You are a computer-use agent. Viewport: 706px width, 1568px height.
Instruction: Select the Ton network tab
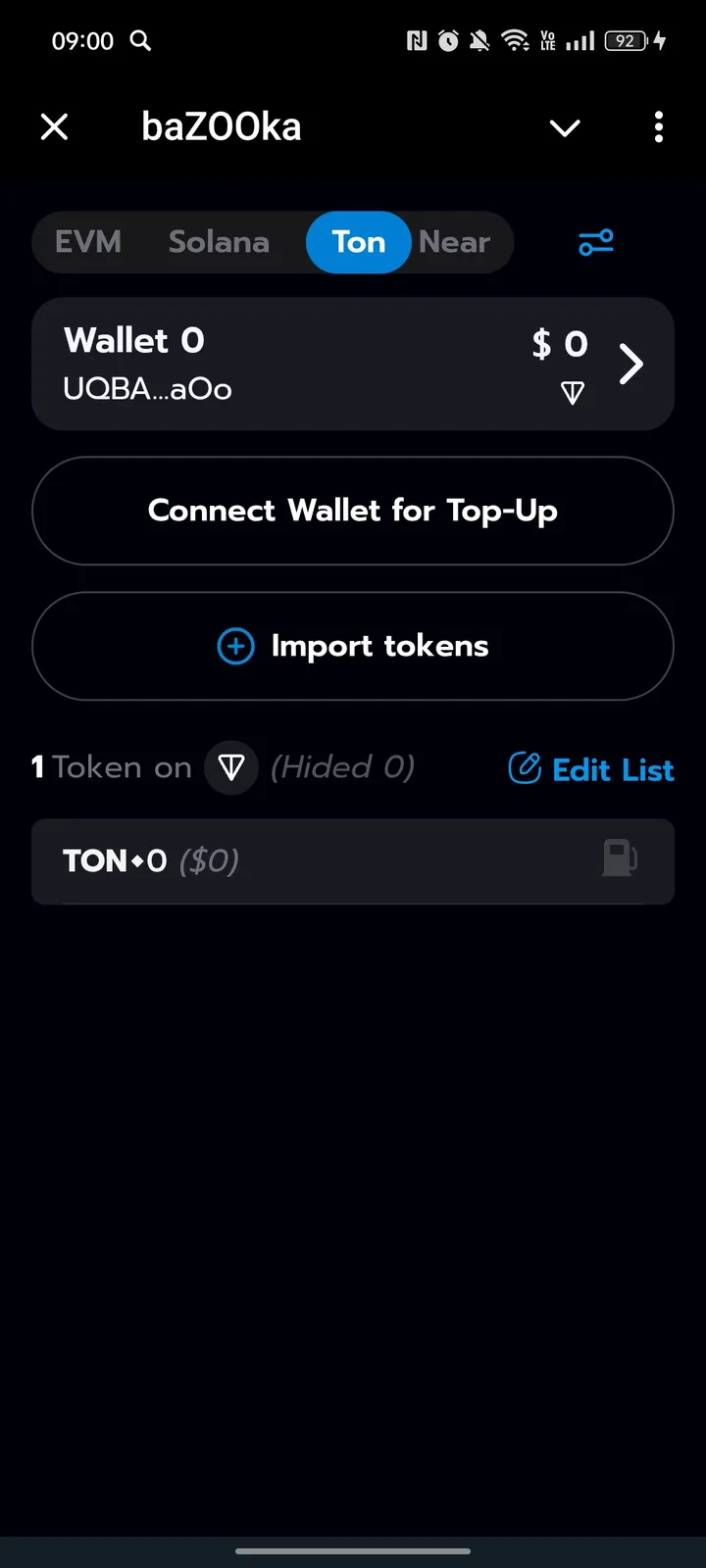click(358, 242)
